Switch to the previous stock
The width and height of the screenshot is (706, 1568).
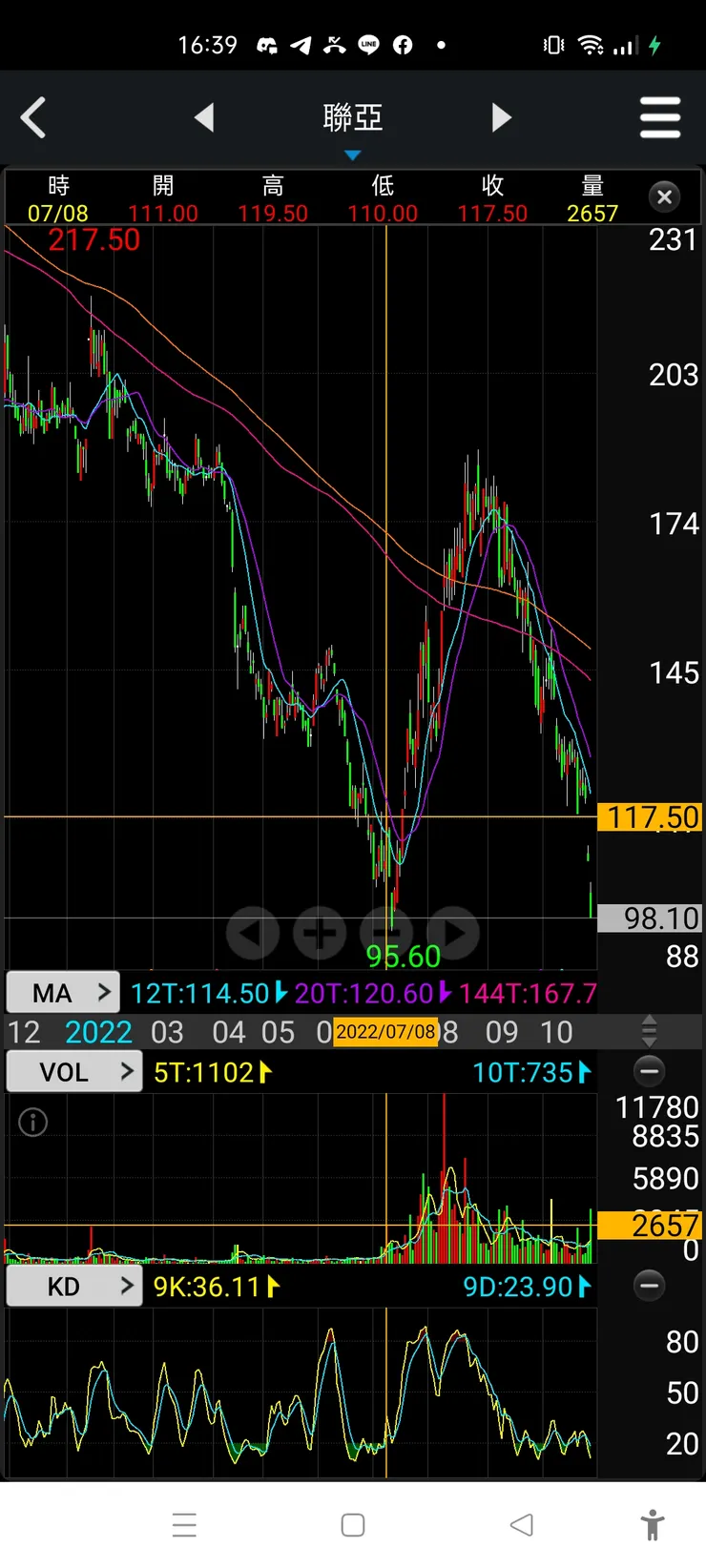point(203,118)
